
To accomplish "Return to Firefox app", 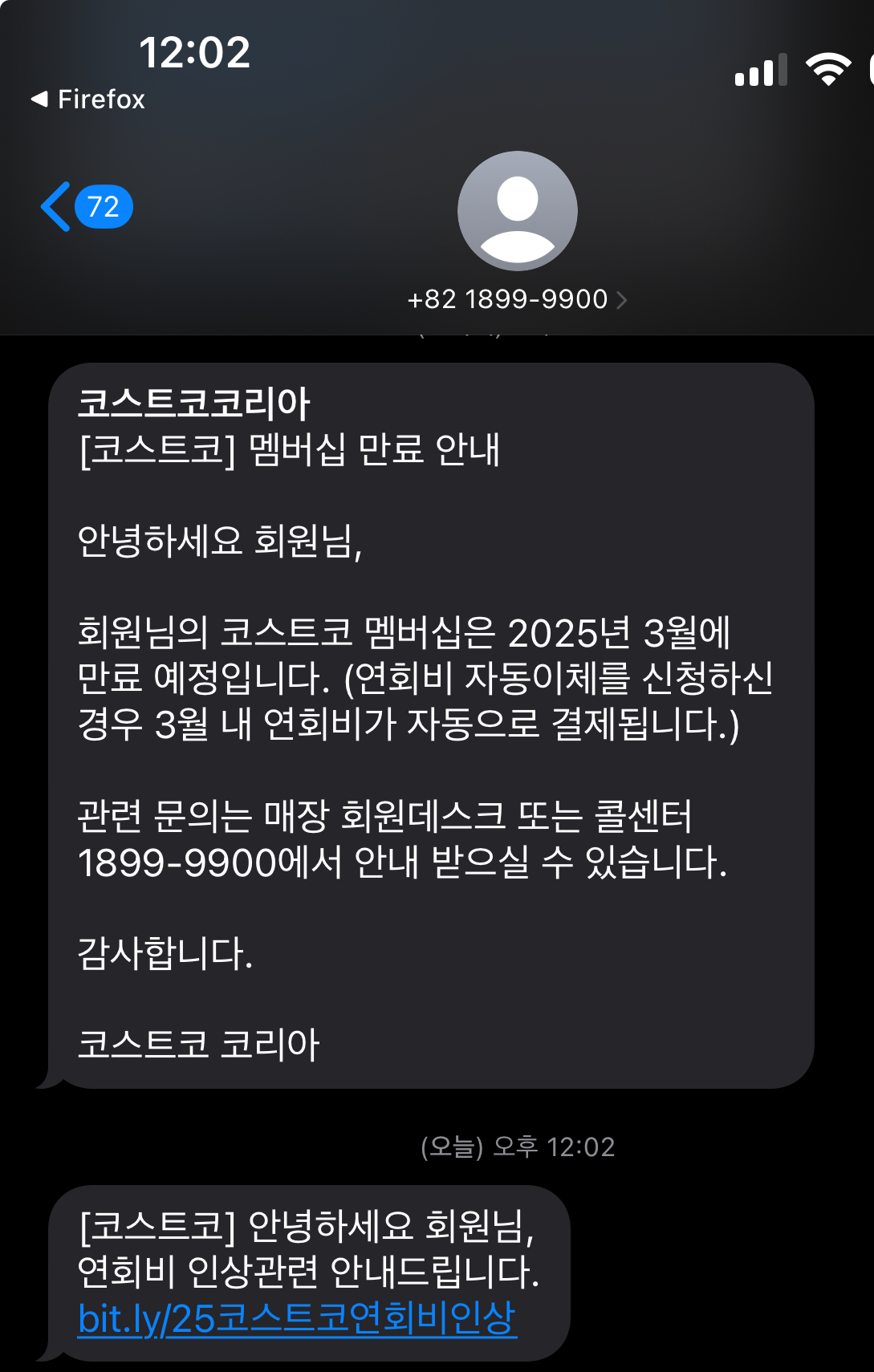I will click(88, 99).
